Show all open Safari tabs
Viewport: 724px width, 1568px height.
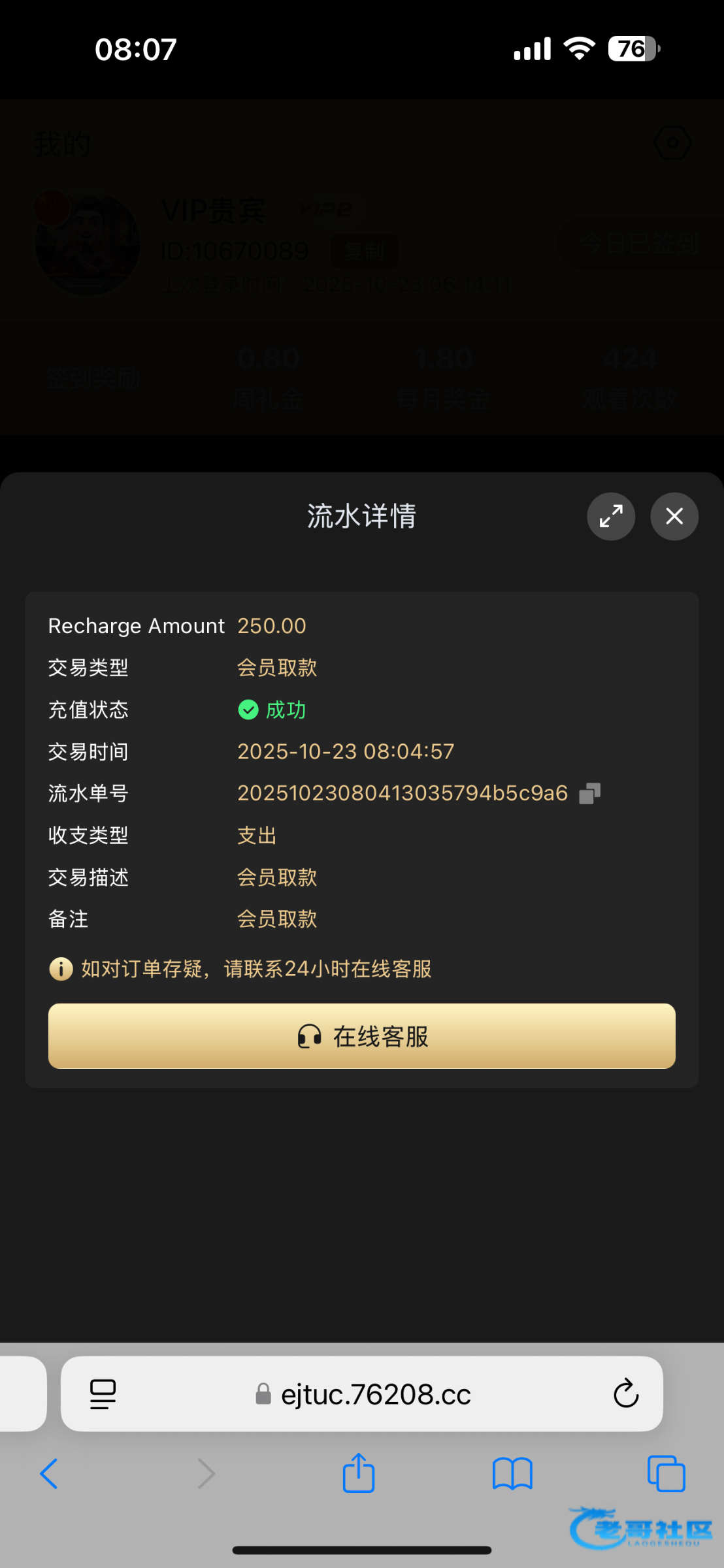click(666, 1473)
